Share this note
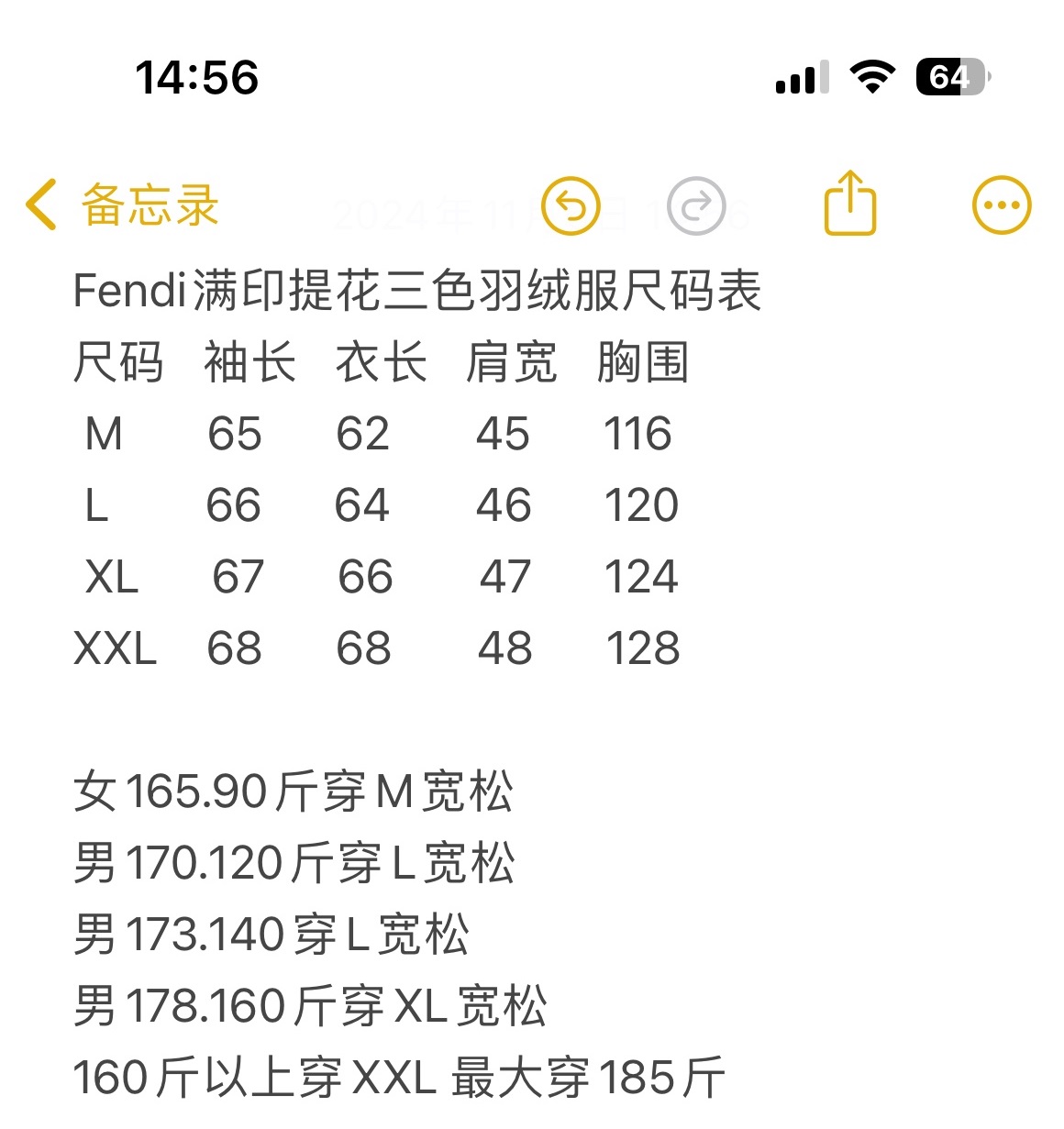This screenshot has height=1129, width=1064. [x=850, y=204]
